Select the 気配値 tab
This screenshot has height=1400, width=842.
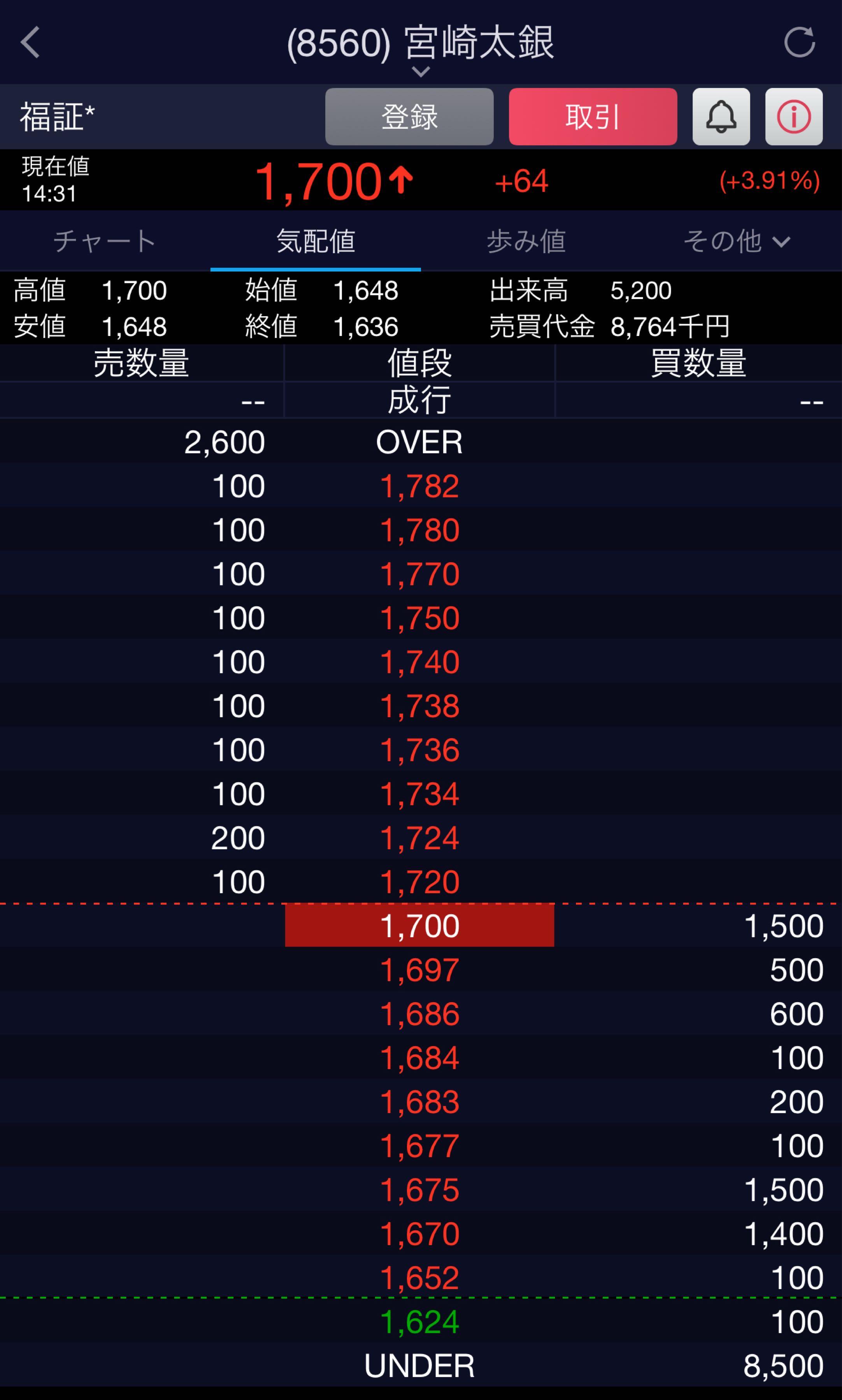click(316, 241)
